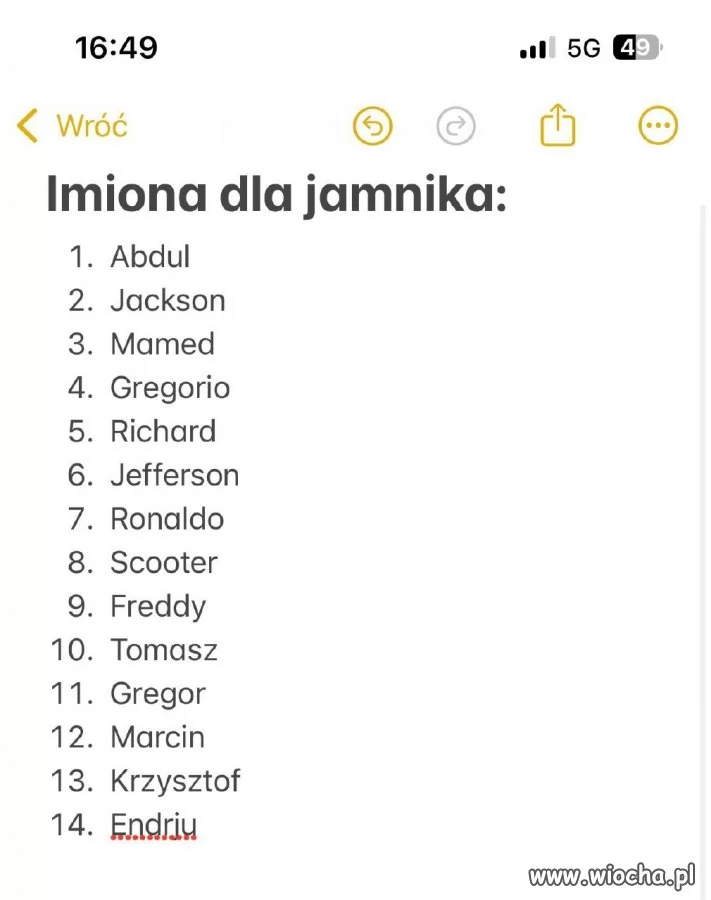
Task: Go back via the Wróć button
Action: pyautogui.click(x=72, y=126)
